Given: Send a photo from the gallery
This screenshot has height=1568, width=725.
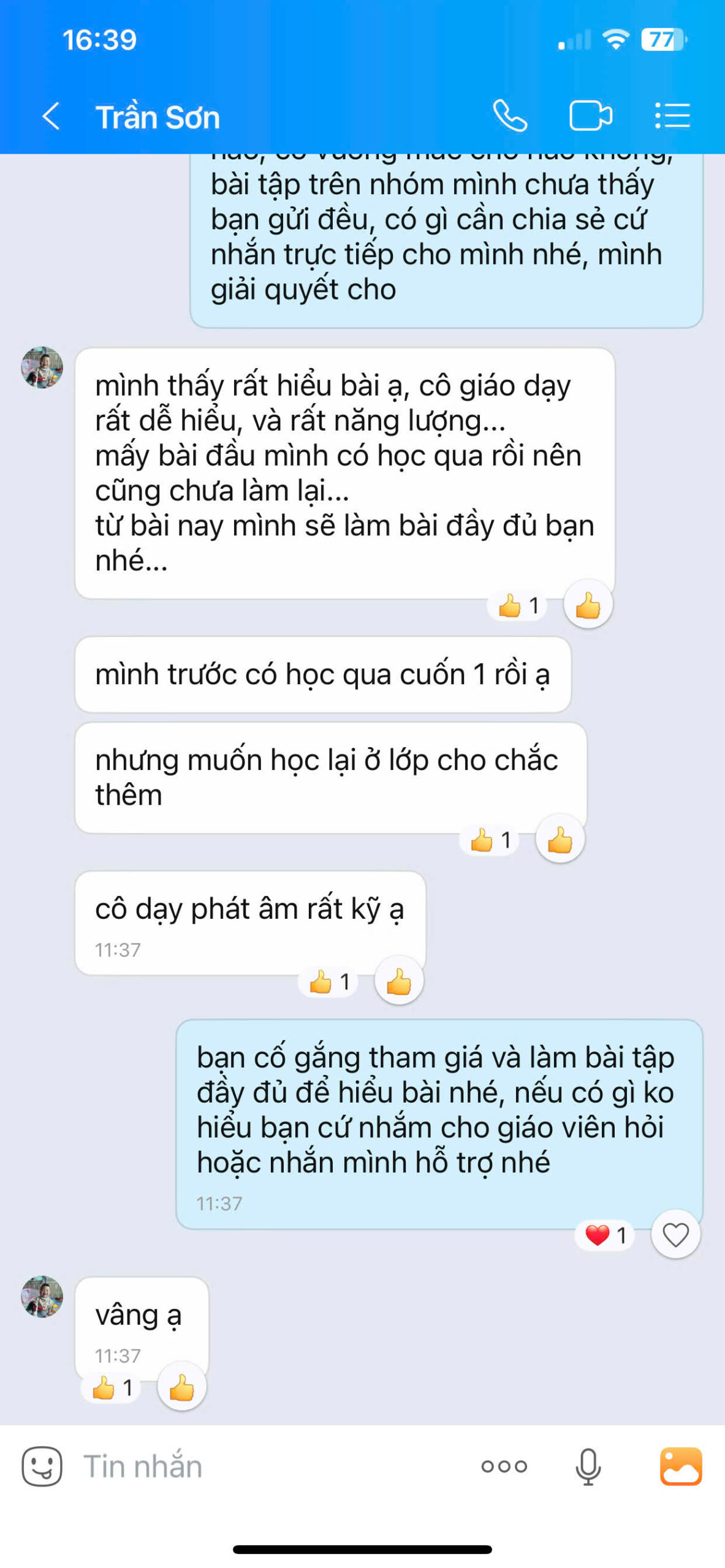Looking at the screenshot, I should (680, 1467).
